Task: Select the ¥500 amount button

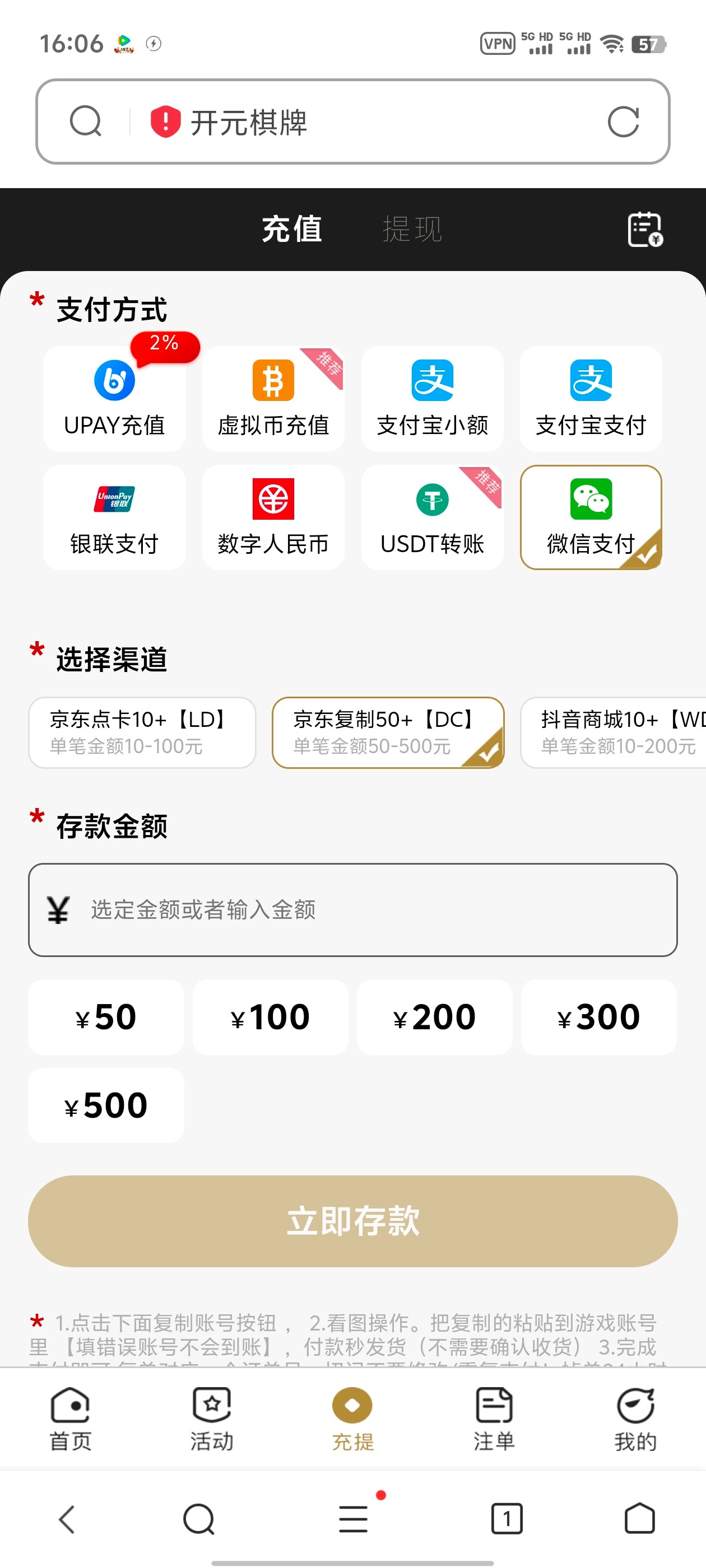Action: (105, 1105)
